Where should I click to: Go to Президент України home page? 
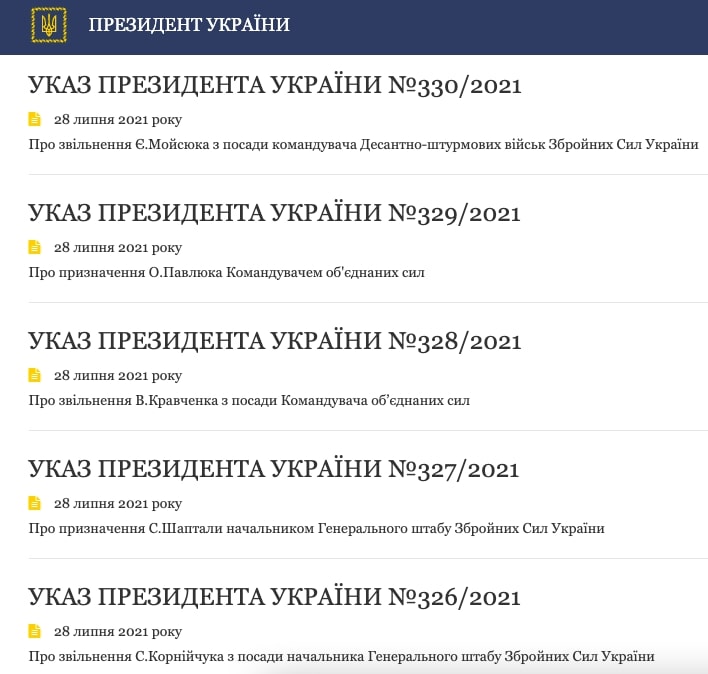pos(188,25)
